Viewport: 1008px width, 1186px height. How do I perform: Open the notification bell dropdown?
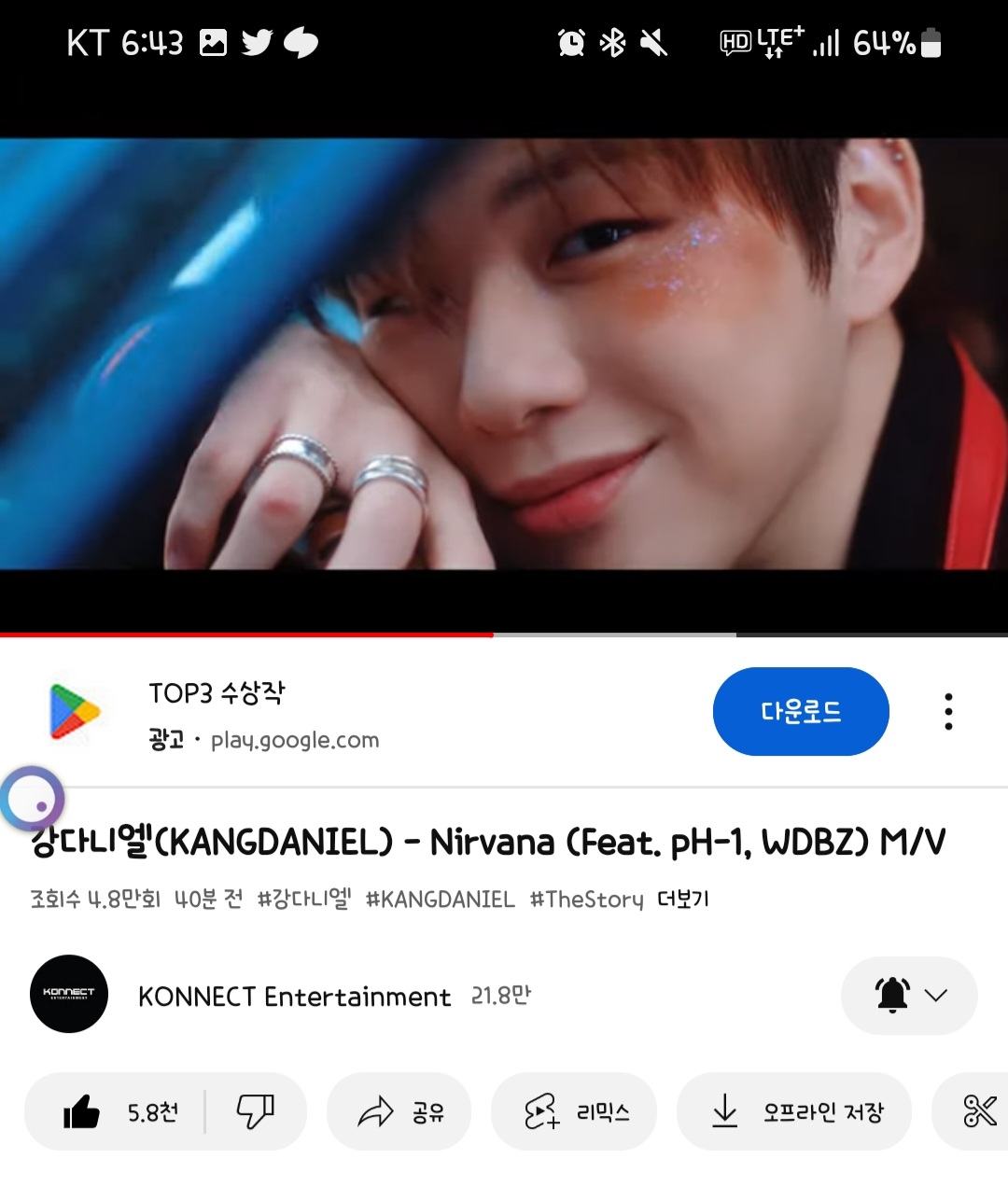point(909,996)
